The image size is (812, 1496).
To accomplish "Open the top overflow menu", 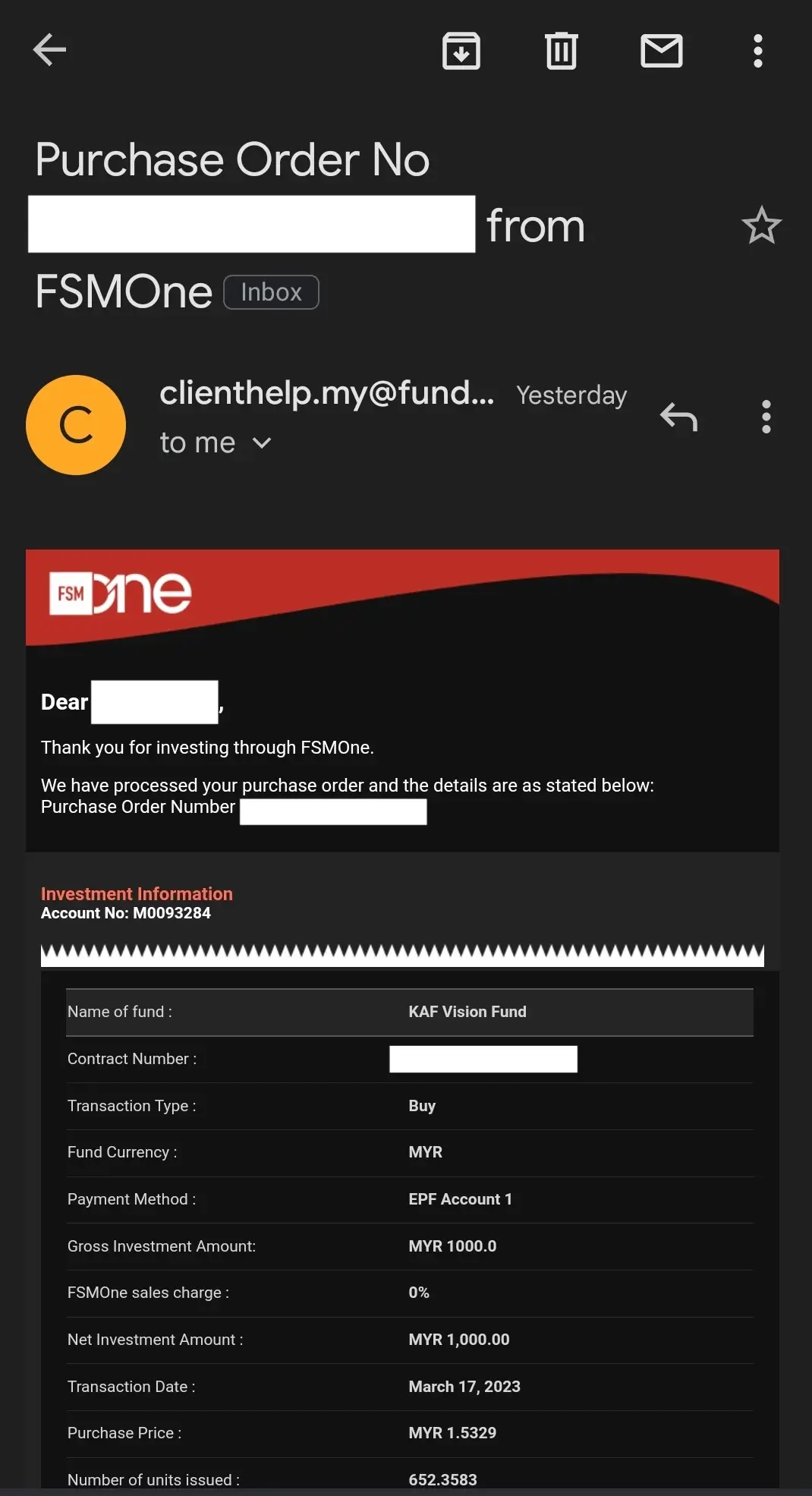I will pyautogui.click(x=757, y=51).
